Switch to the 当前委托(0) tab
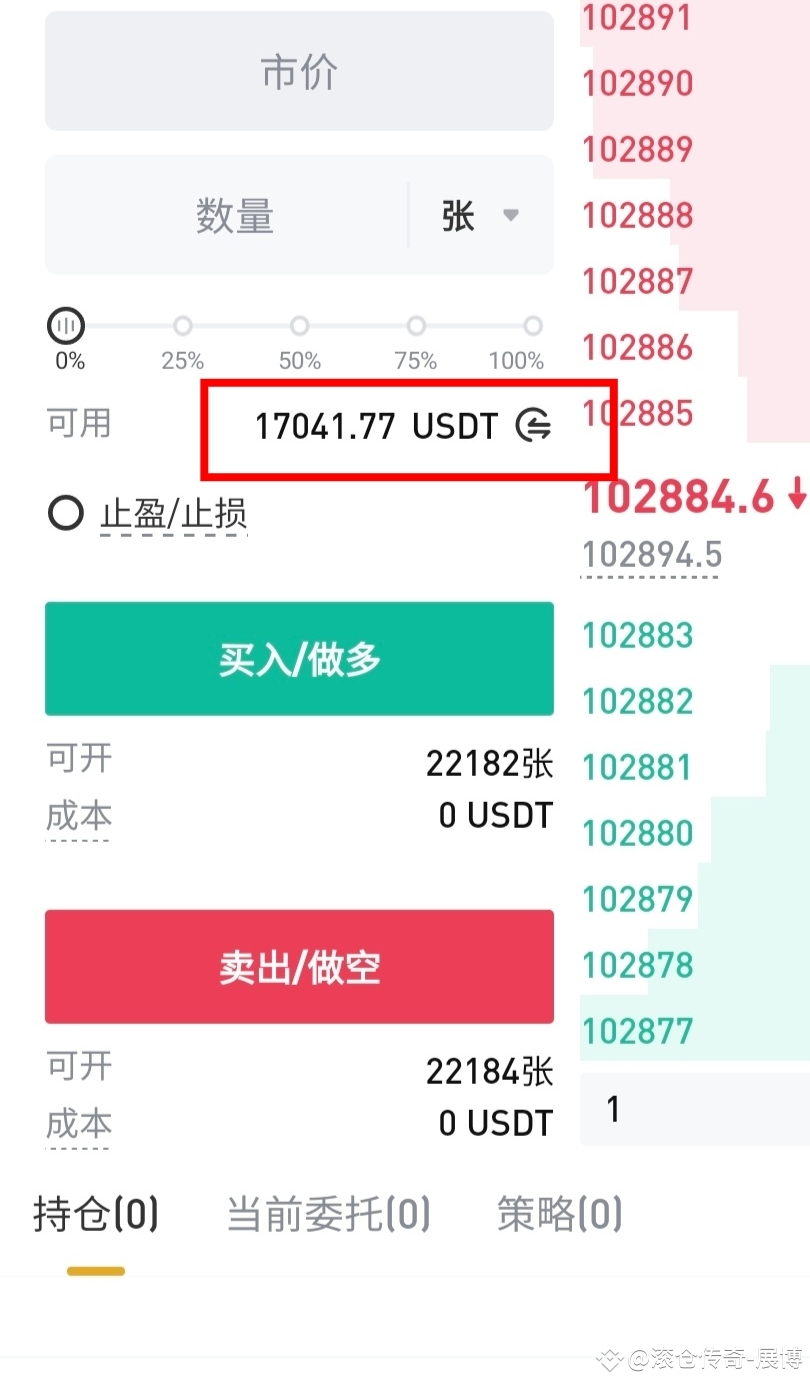Image resolution: width=810 pixels, height=1381 pixels. pyautogui.click(x=328, y=1215)
